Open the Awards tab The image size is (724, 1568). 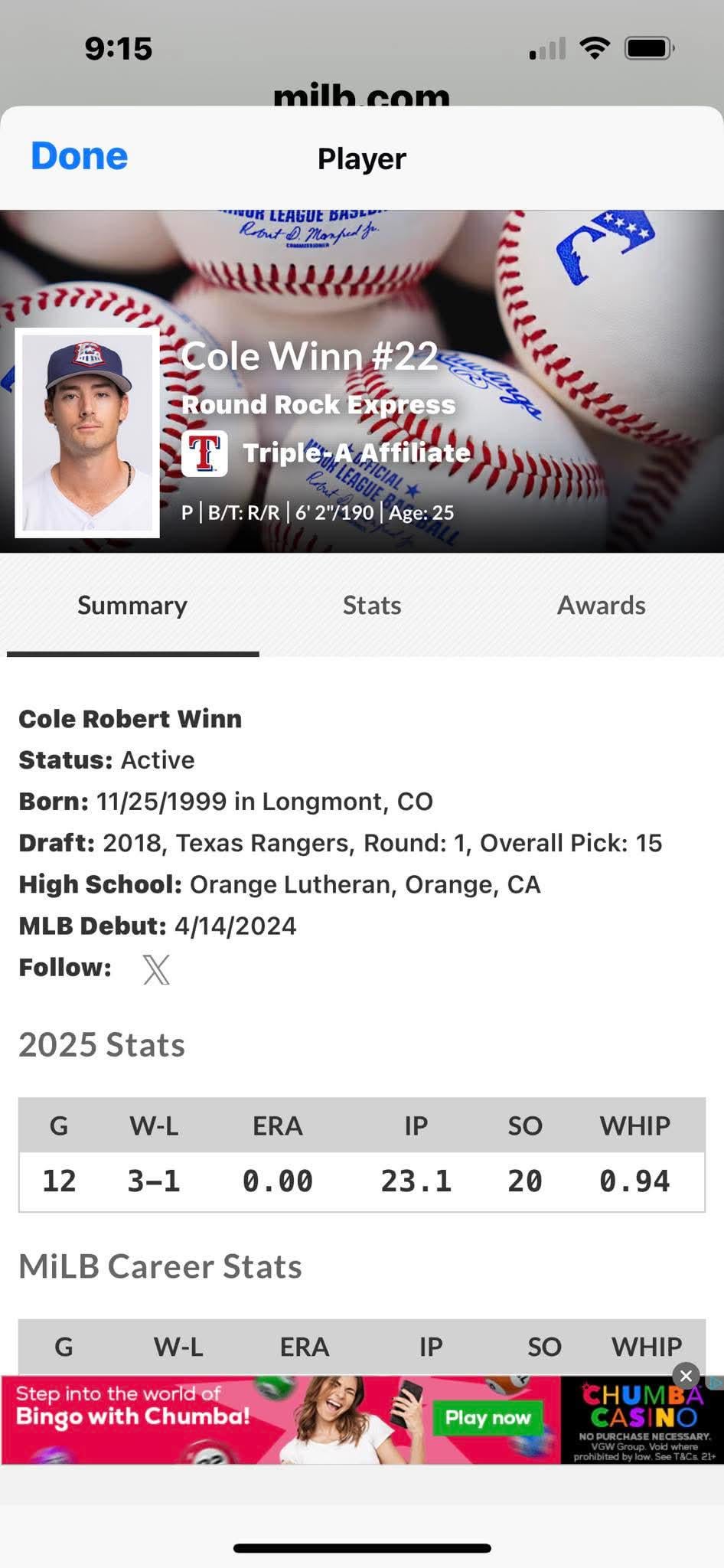pos(601,606)
